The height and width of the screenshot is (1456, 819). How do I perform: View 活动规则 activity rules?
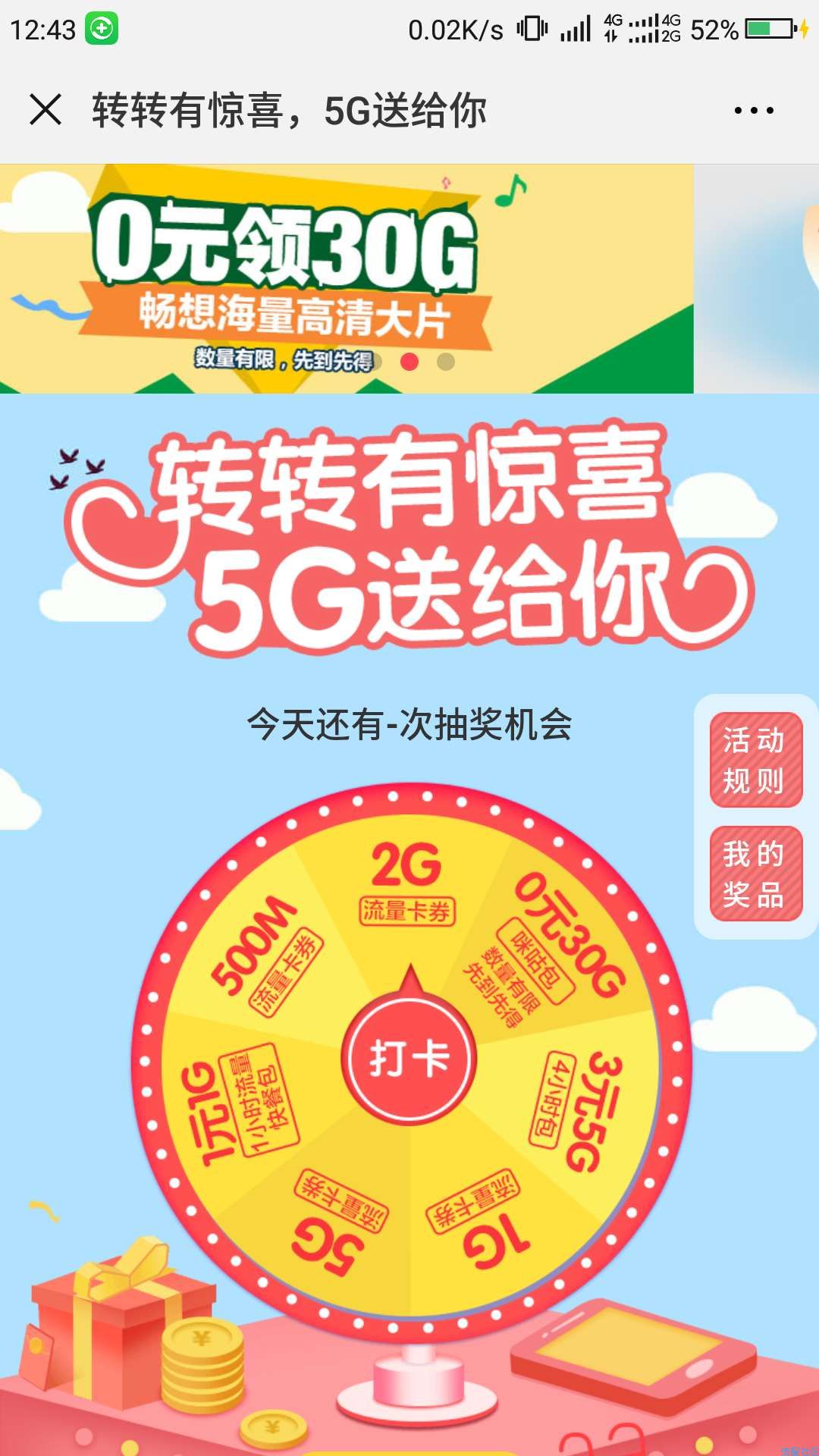point(755,760)
